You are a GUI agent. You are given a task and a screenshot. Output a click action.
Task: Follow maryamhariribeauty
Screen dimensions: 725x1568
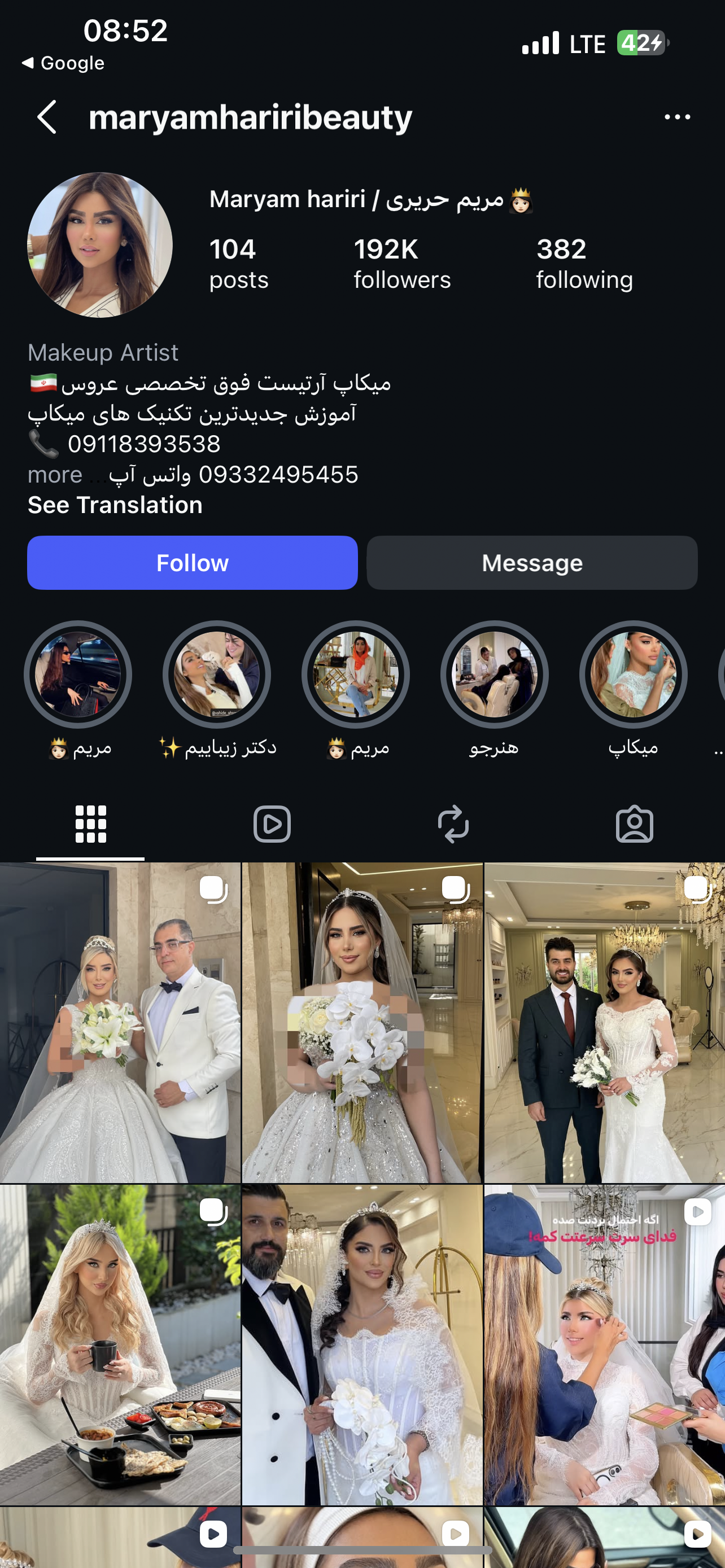click(x=193, y=562)
